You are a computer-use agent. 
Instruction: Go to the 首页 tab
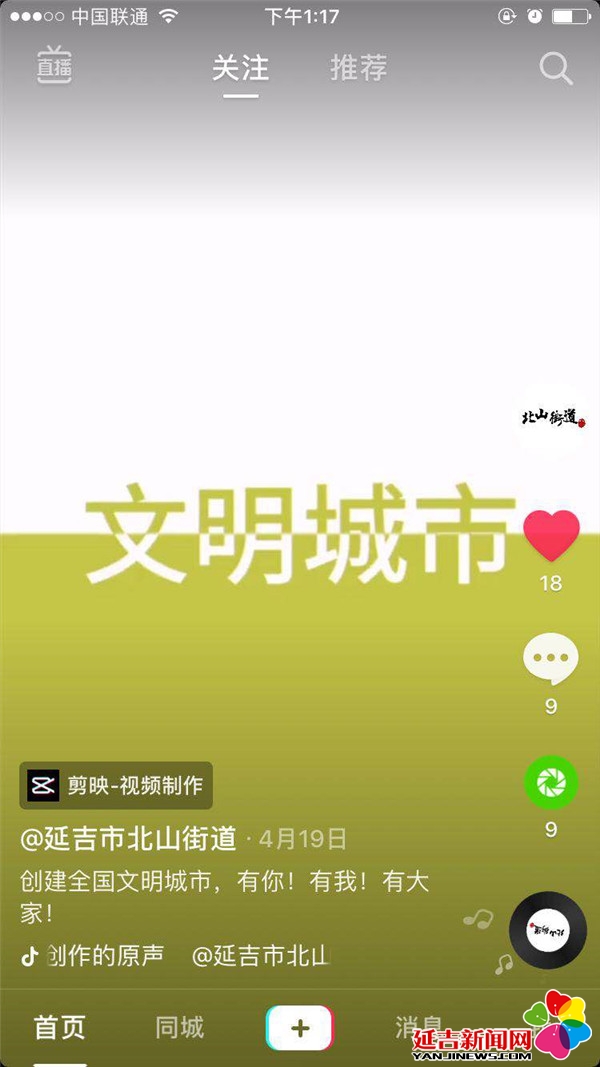pyautogui.click(x=60, y=1027)
